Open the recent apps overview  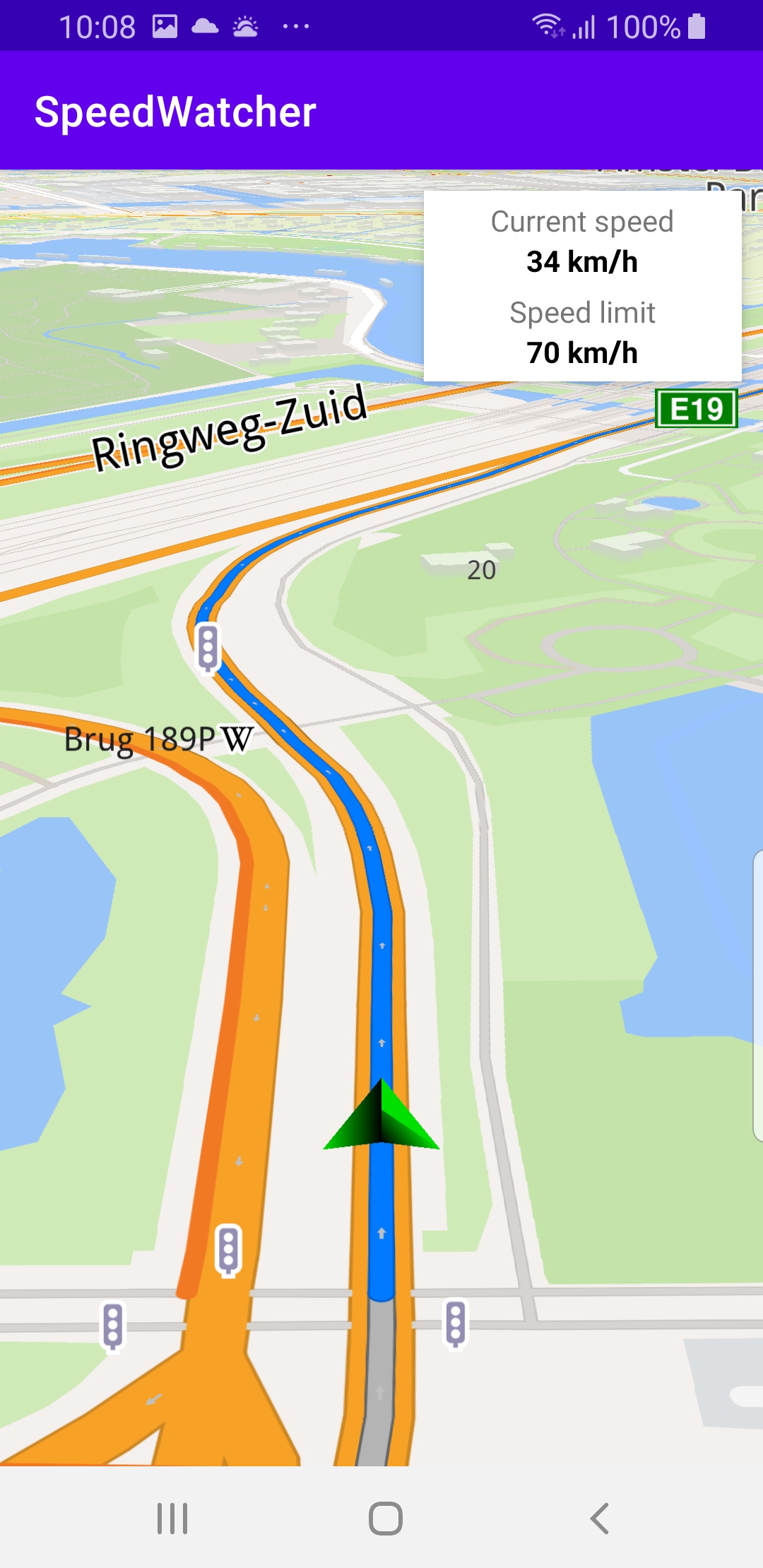pos(172,1518)
